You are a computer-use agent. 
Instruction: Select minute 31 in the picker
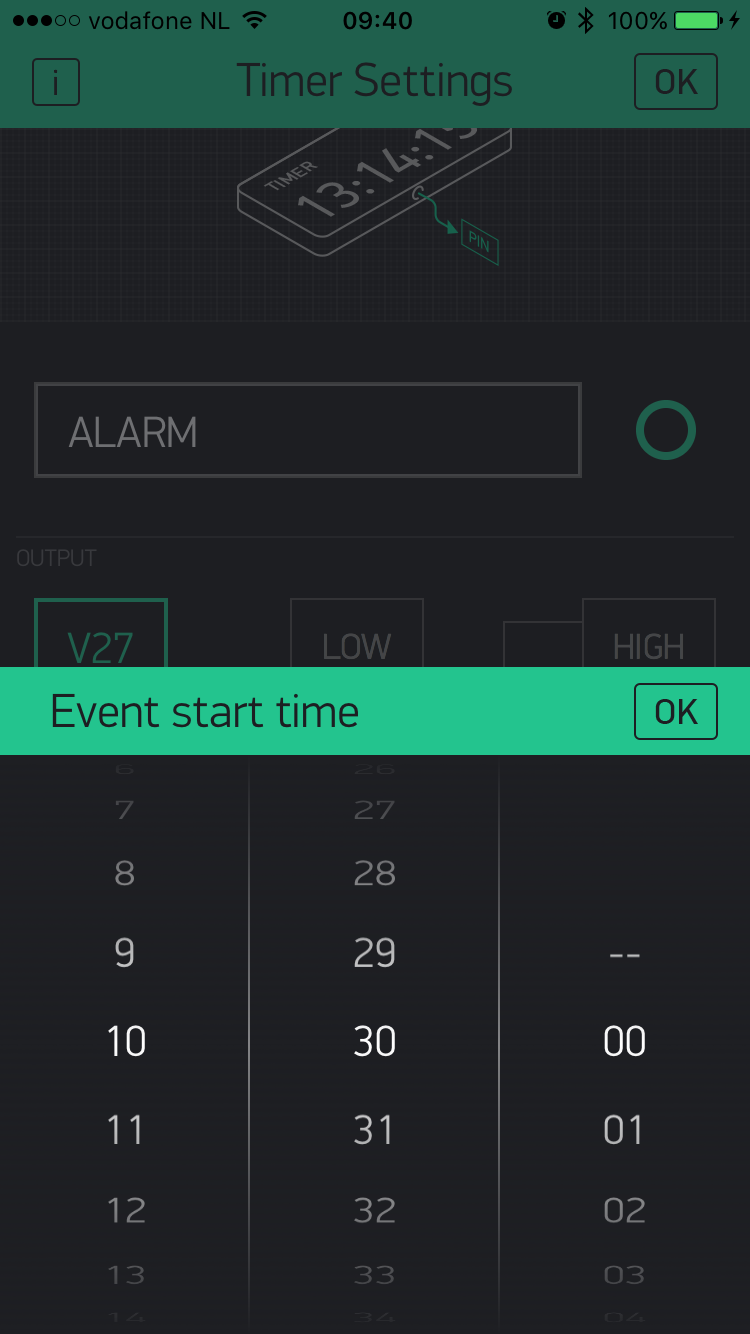pyautogui.click(x=375, y=1130)
